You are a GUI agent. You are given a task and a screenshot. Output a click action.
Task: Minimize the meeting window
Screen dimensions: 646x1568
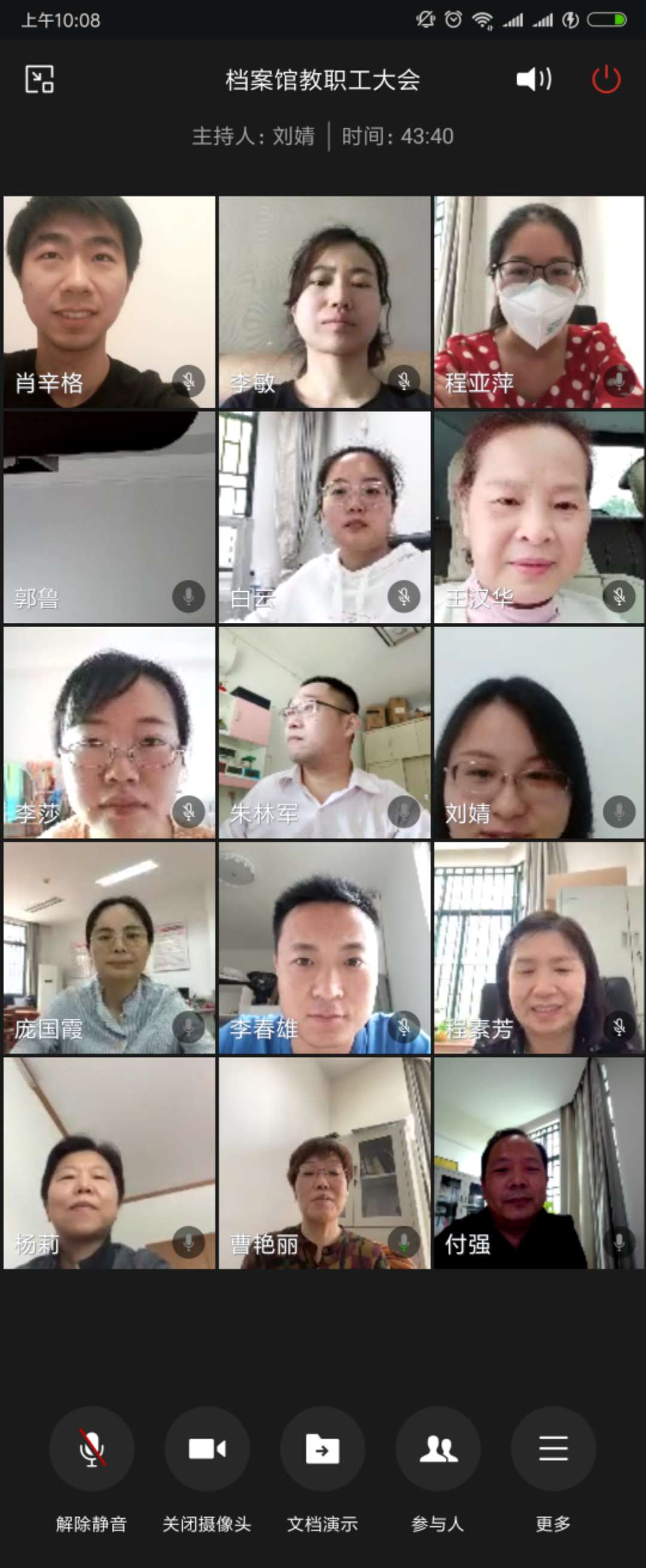coord(39,79)
